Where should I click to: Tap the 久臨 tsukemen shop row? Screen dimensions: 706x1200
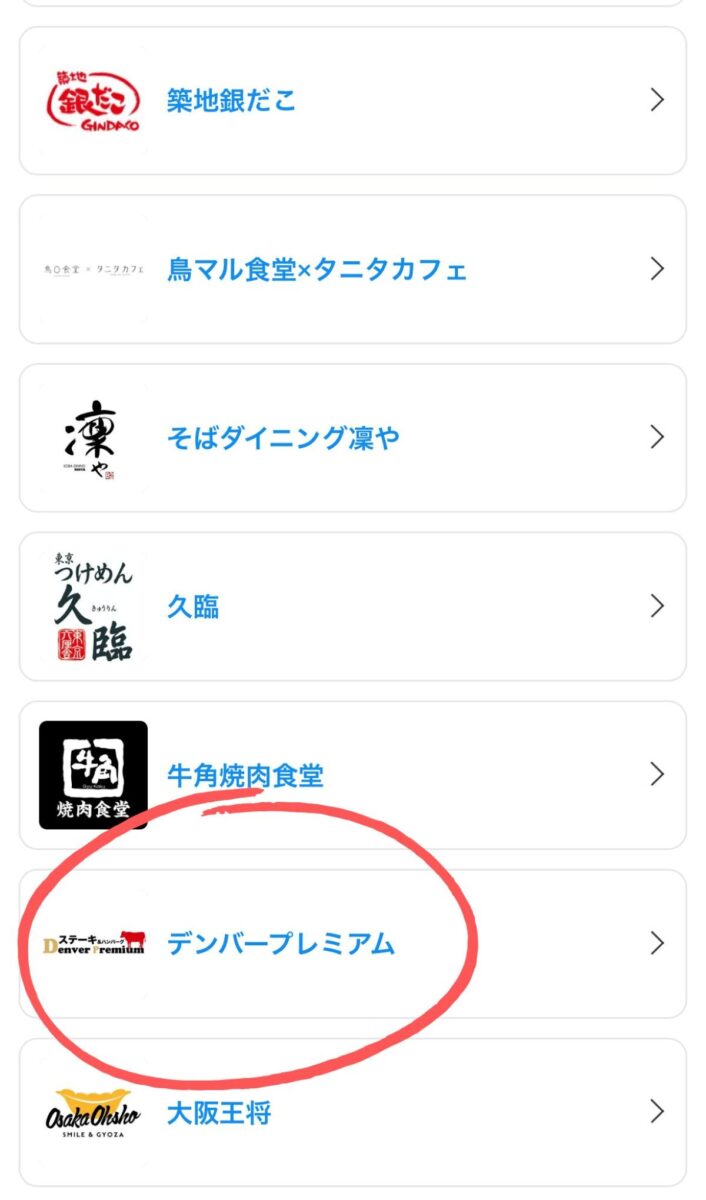point(352,606)
